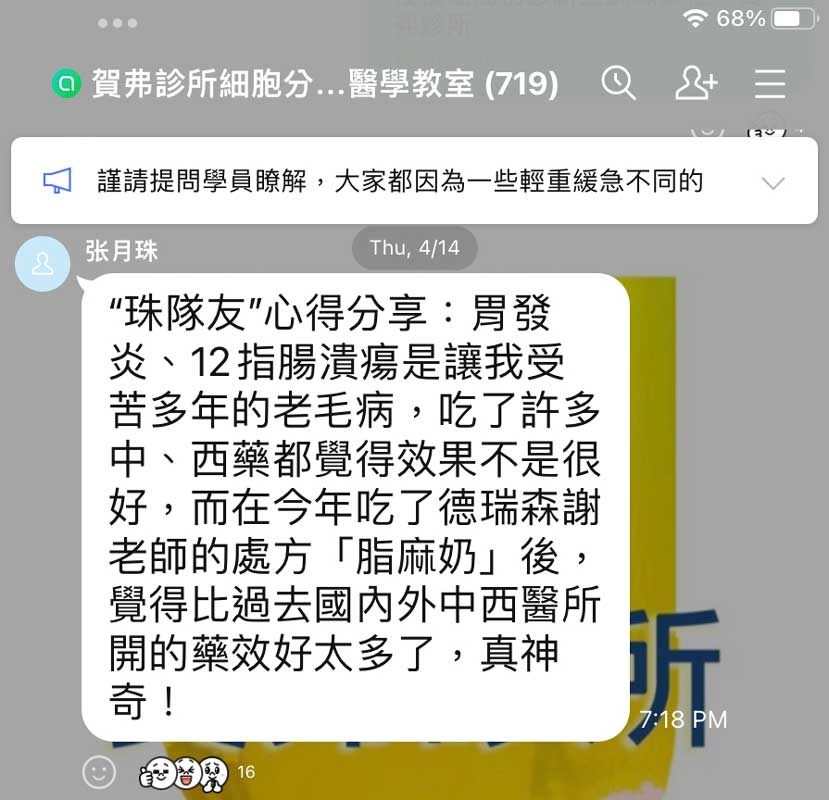
Task: Invite a new member to the group
Action: (695, 83)
